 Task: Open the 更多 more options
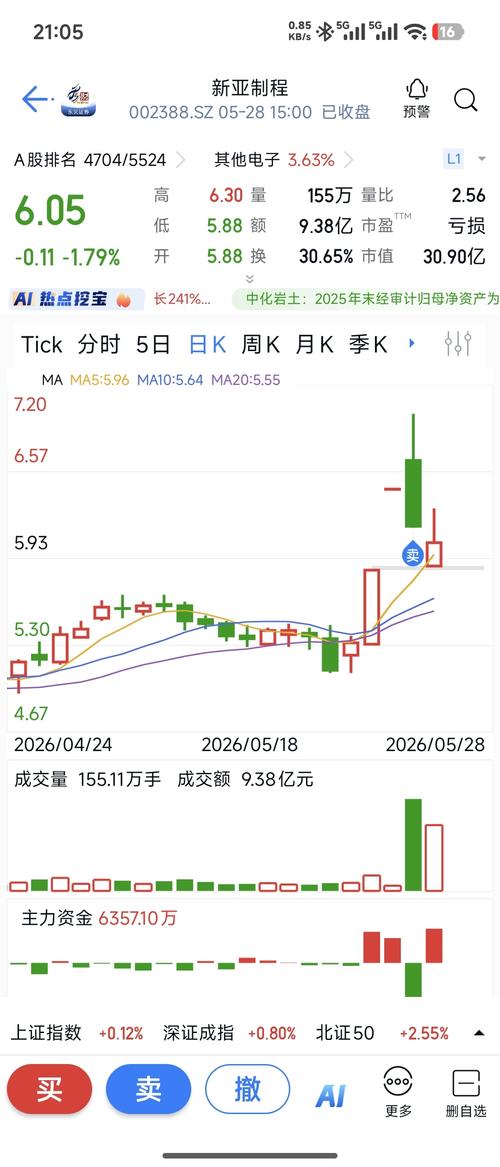click(x=398, y=1091)
